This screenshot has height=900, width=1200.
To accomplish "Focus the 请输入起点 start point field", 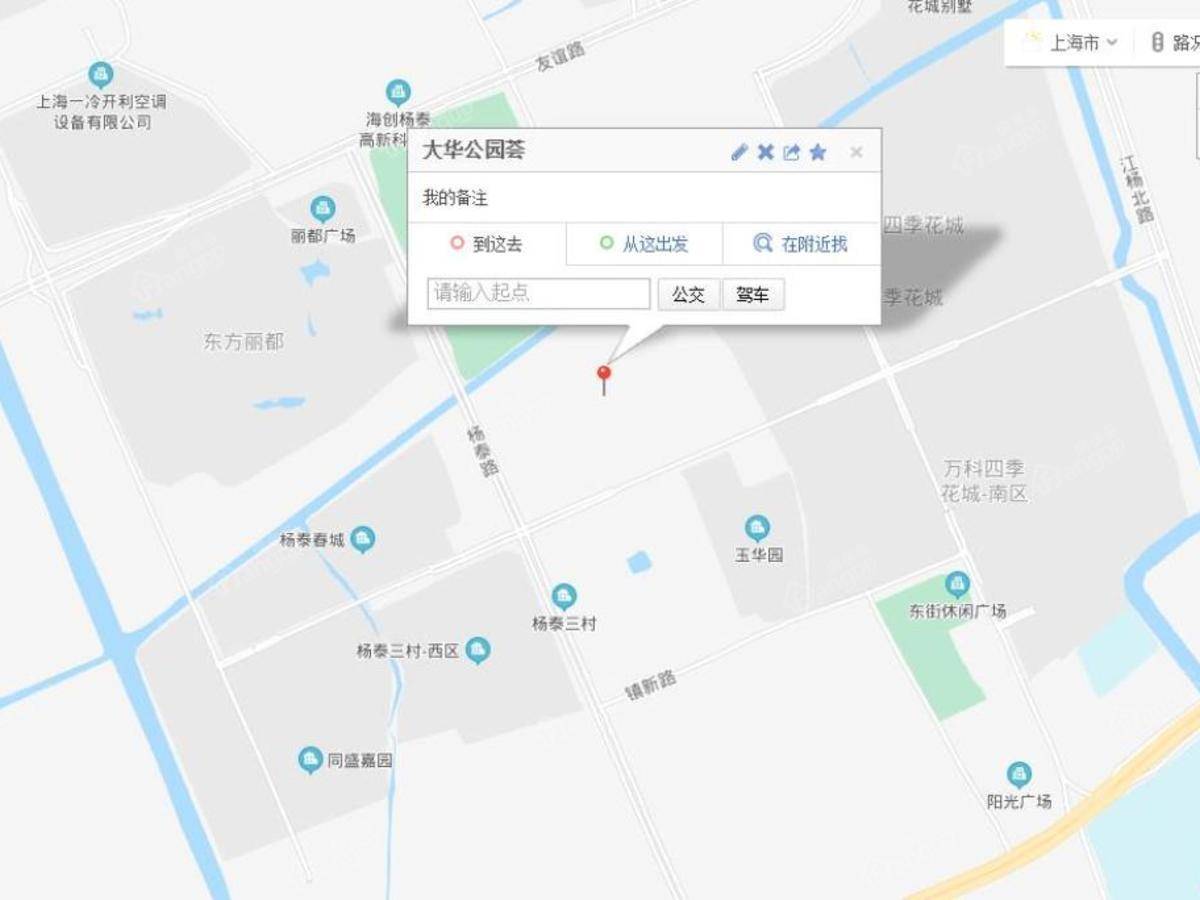I will click(x=539, y=294).
